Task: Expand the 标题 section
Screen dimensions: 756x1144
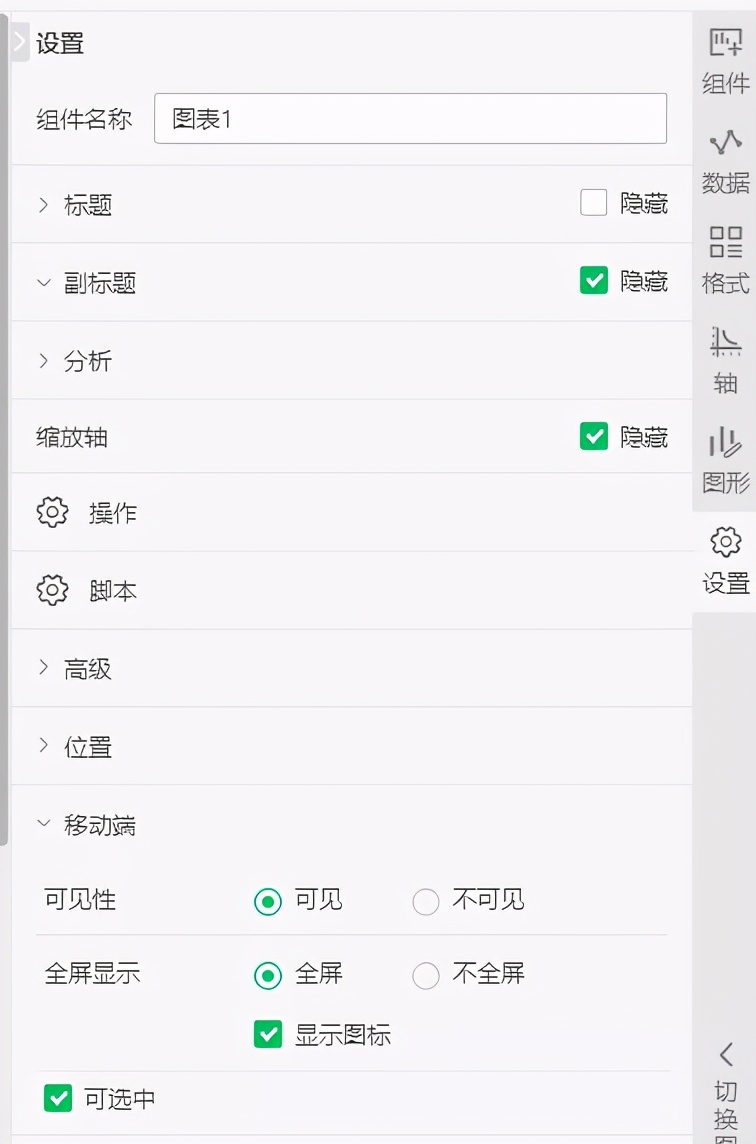Action: coord(43,205)
